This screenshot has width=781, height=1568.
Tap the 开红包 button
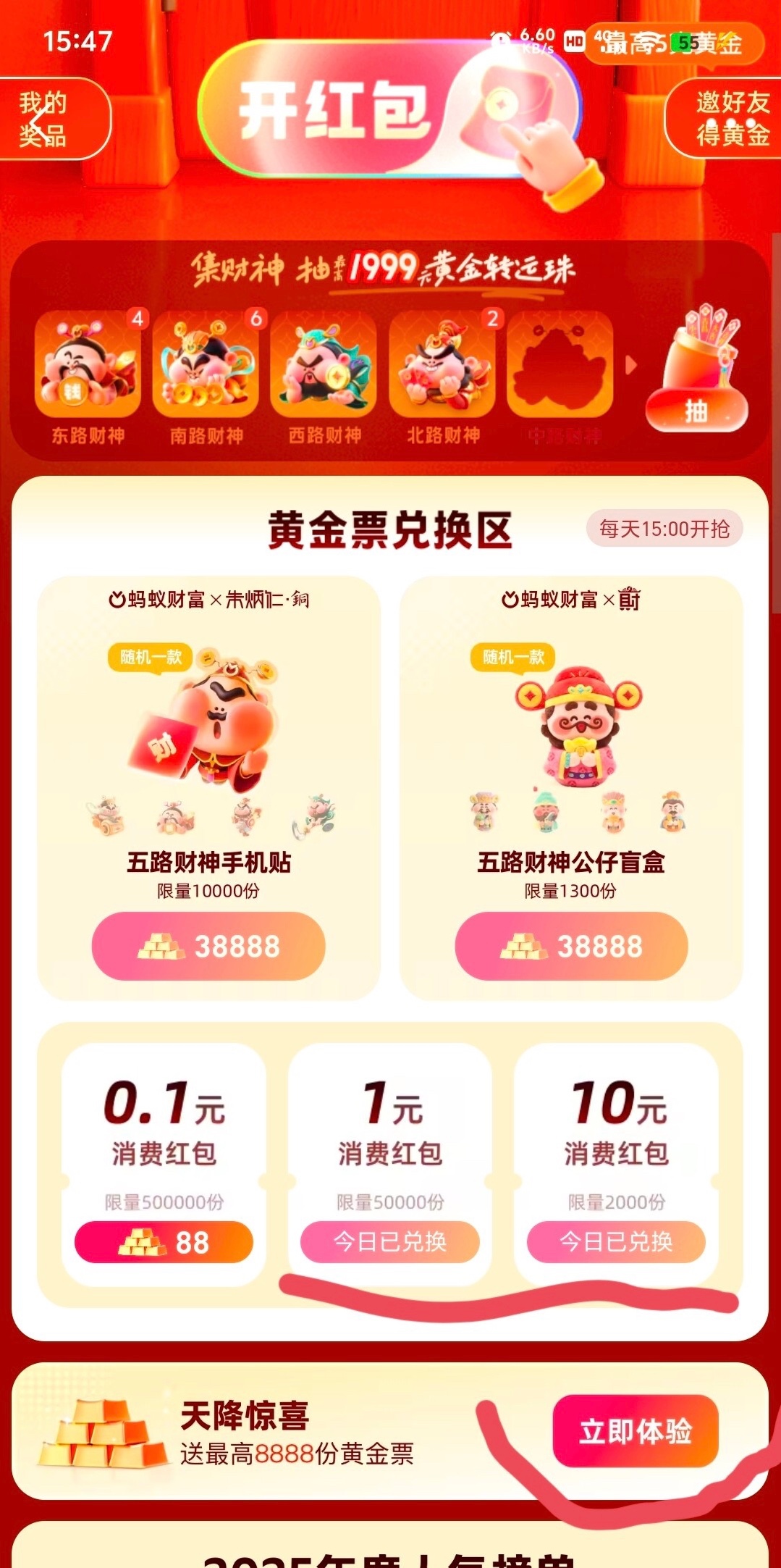click(389, 110)
